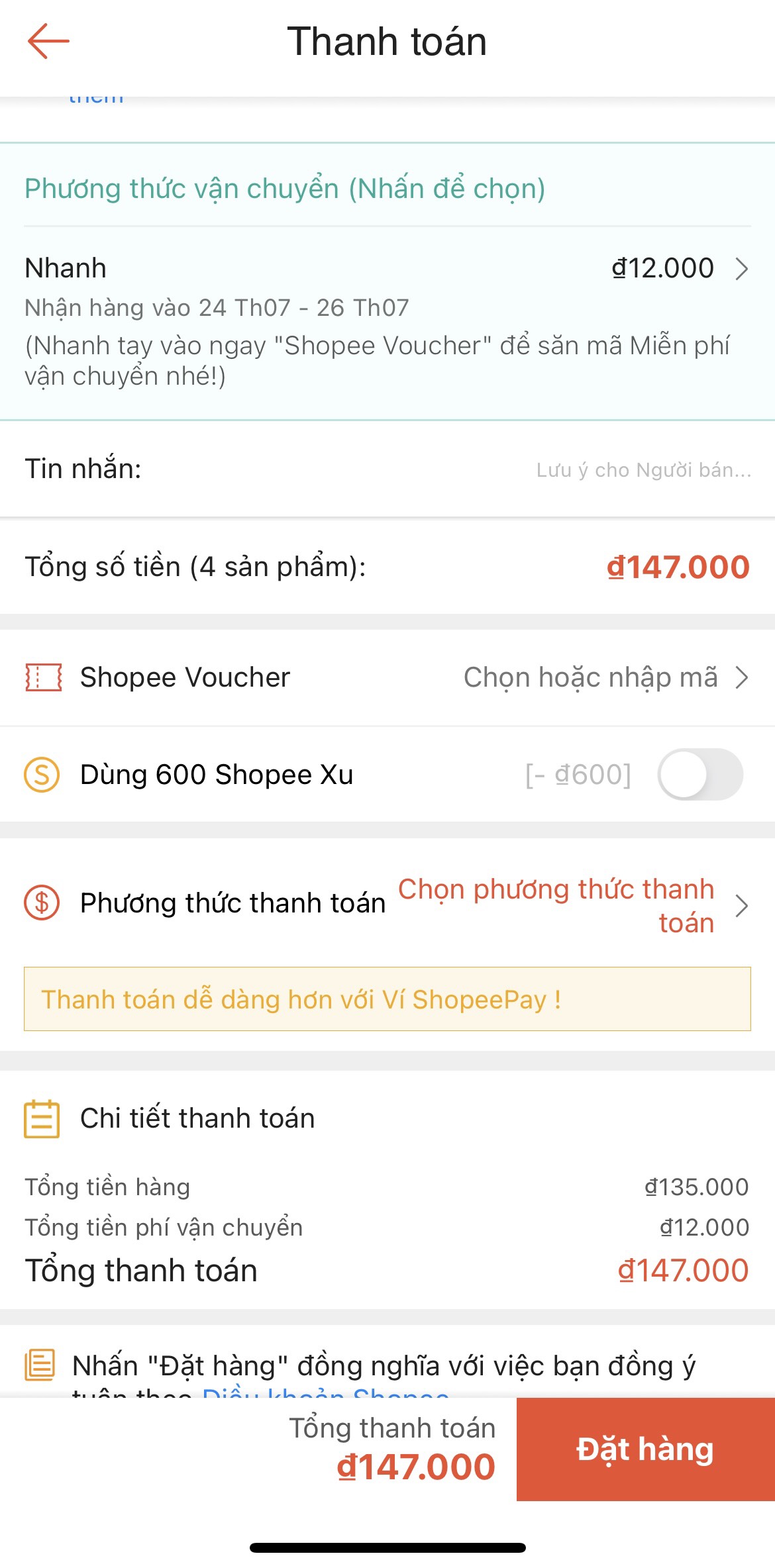Image resolution: width=775 pixels, height=1568 pixels.
Task: Go back from Thanh toán screen
Action: (x=48, y=41)
